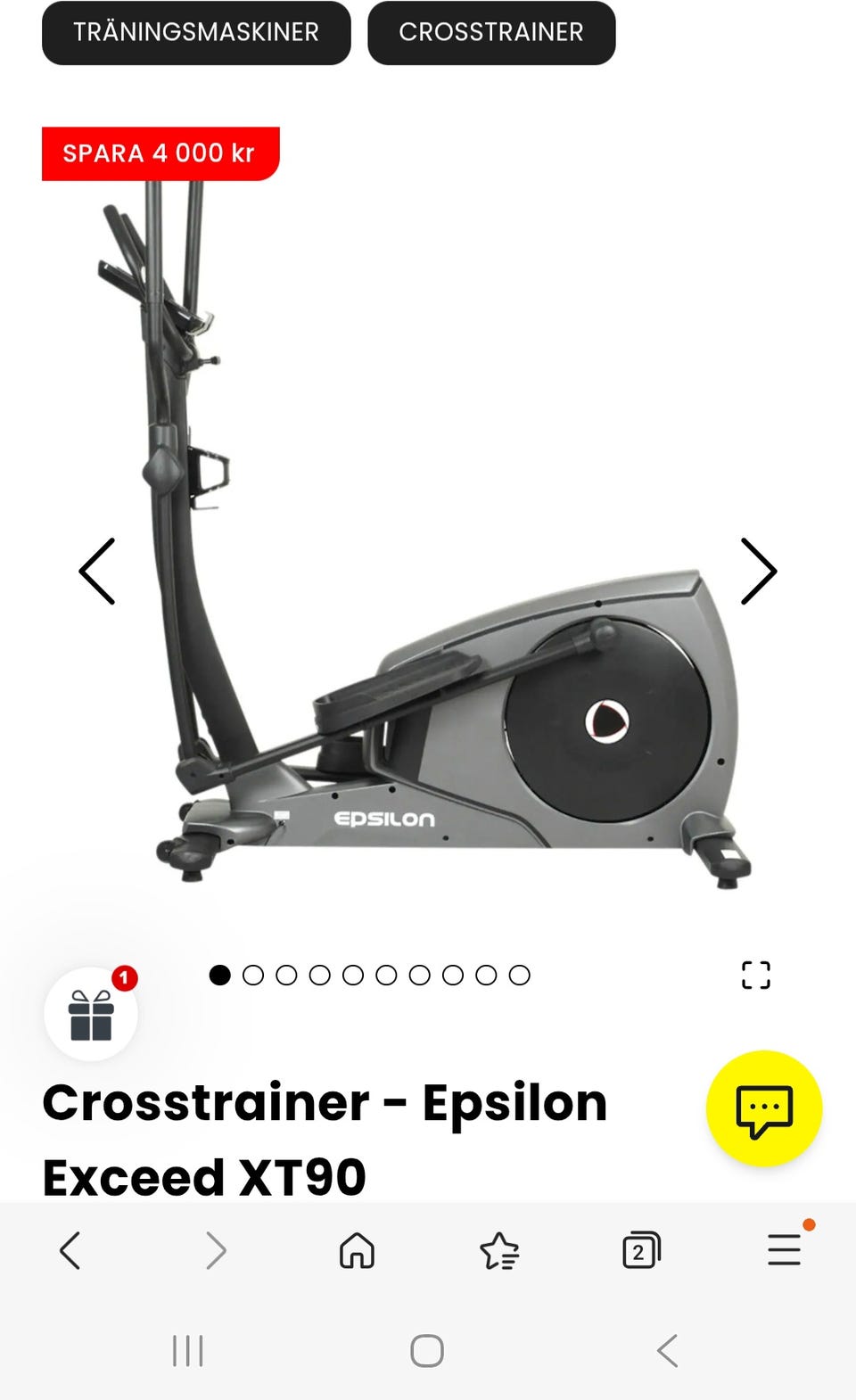The width and height of the screenshot is (856, 1400).
Task: Open the gift offer badge
Action: (91, 1014)
